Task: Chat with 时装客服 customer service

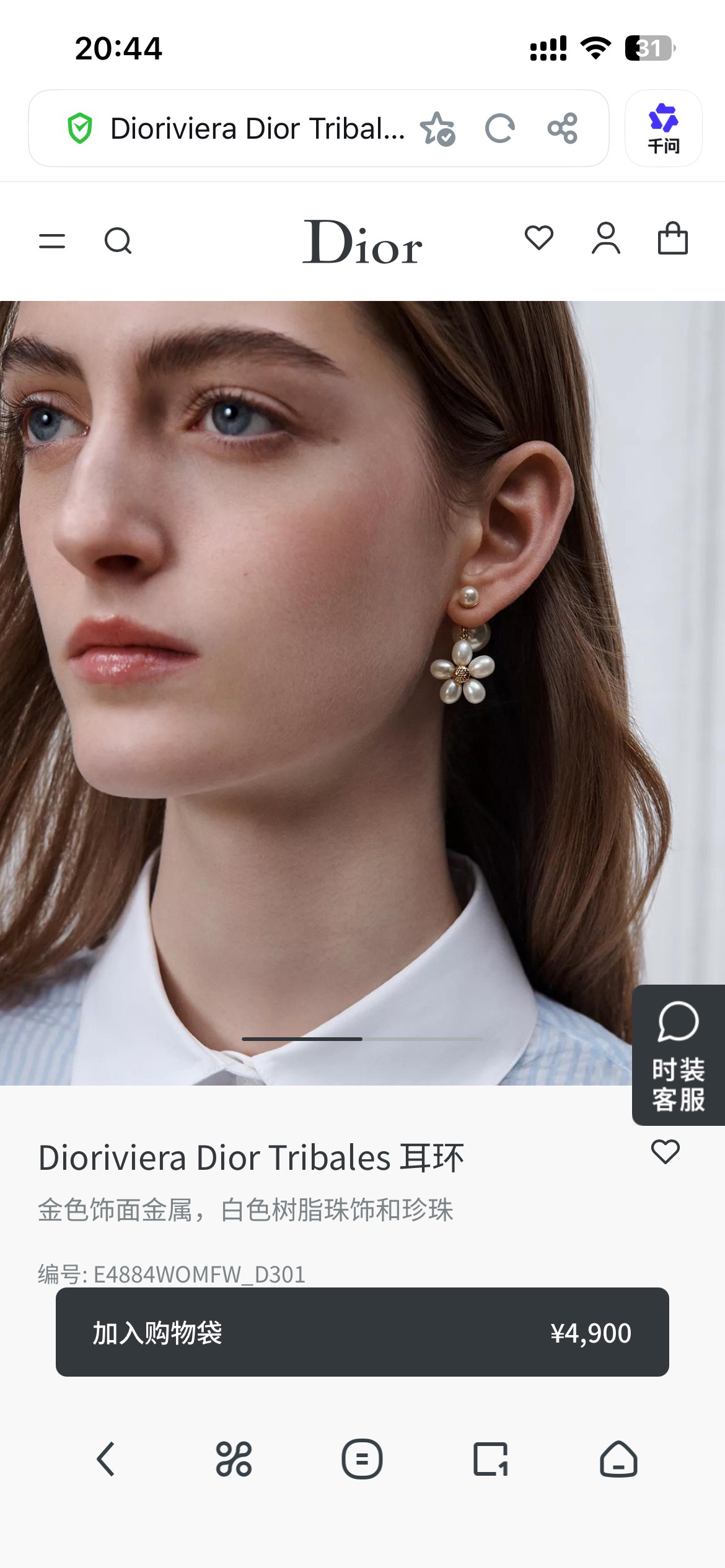Action: click(679, 1055)
